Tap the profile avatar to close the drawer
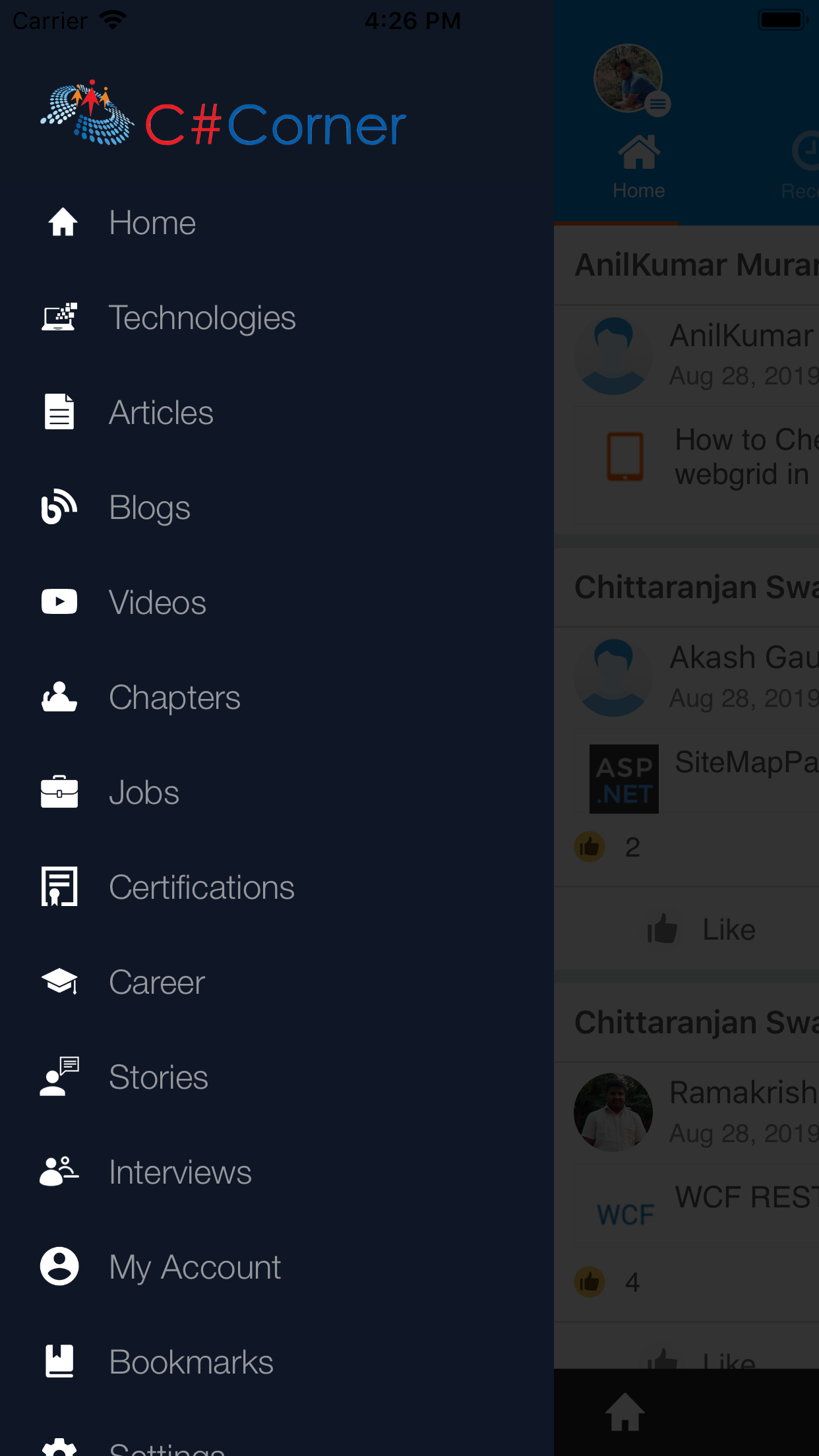 coord(628,78)
